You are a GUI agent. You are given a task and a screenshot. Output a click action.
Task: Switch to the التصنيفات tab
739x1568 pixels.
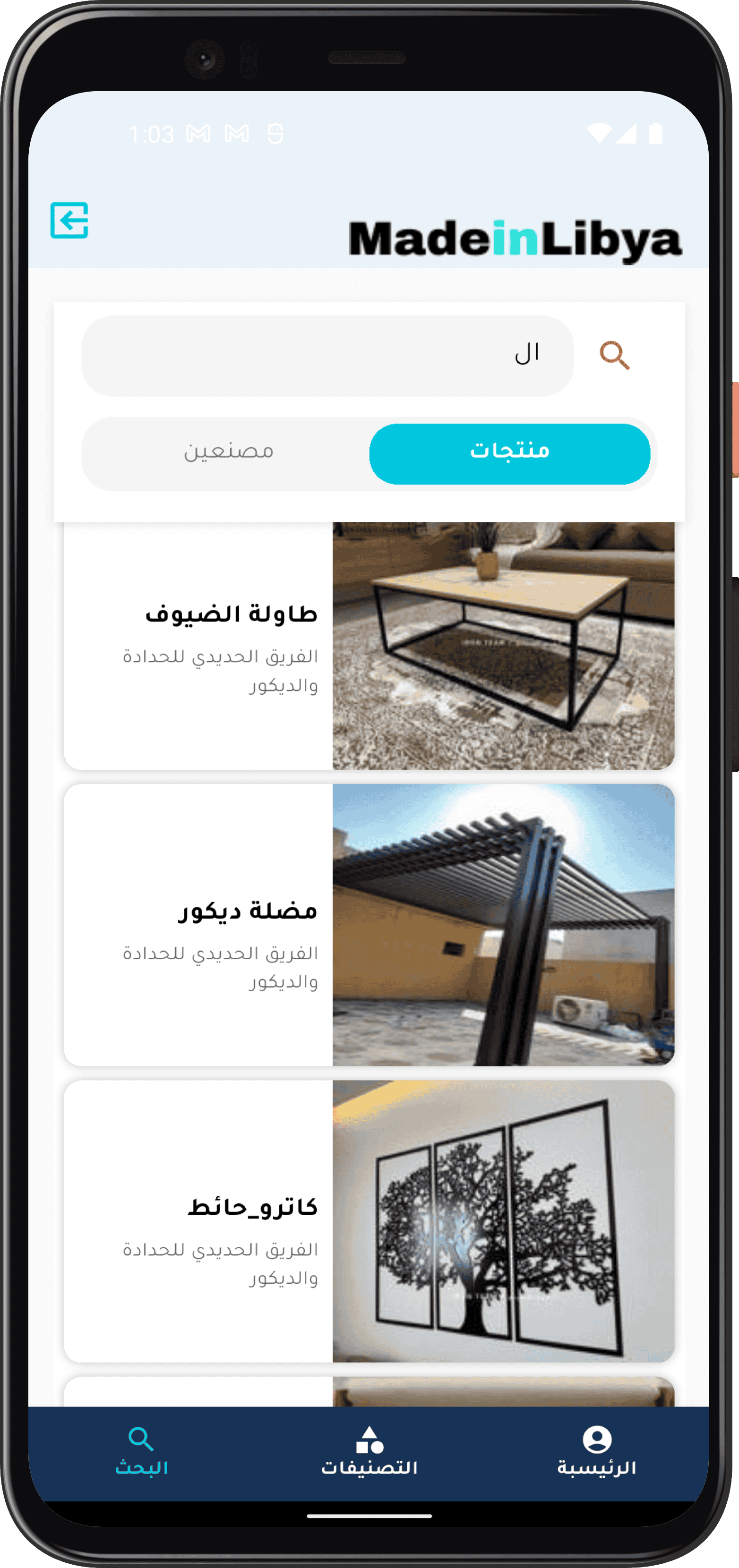369,1452
